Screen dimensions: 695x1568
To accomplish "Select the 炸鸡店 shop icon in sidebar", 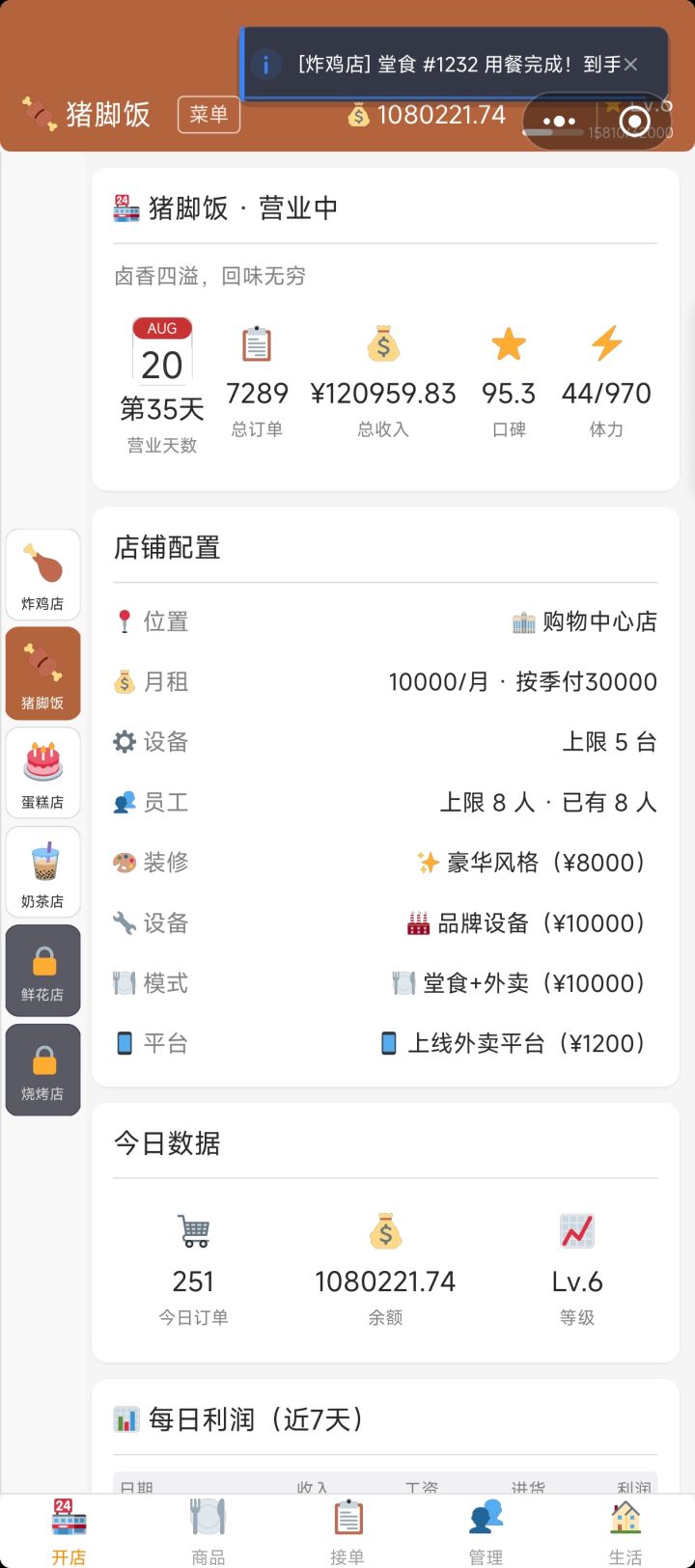I will [42, 573].
